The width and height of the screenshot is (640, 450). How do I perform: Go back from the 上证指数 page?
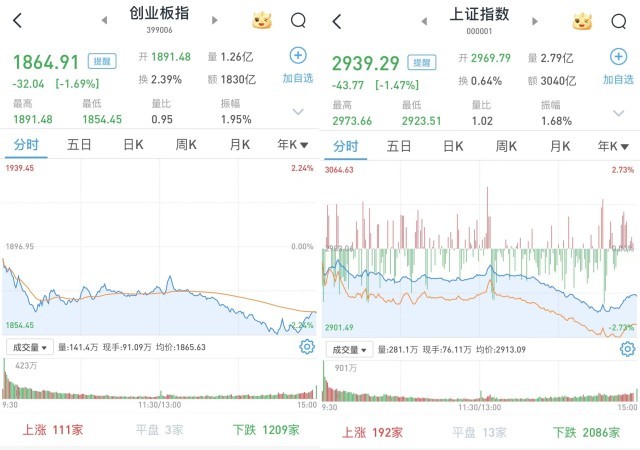point(337,21)
